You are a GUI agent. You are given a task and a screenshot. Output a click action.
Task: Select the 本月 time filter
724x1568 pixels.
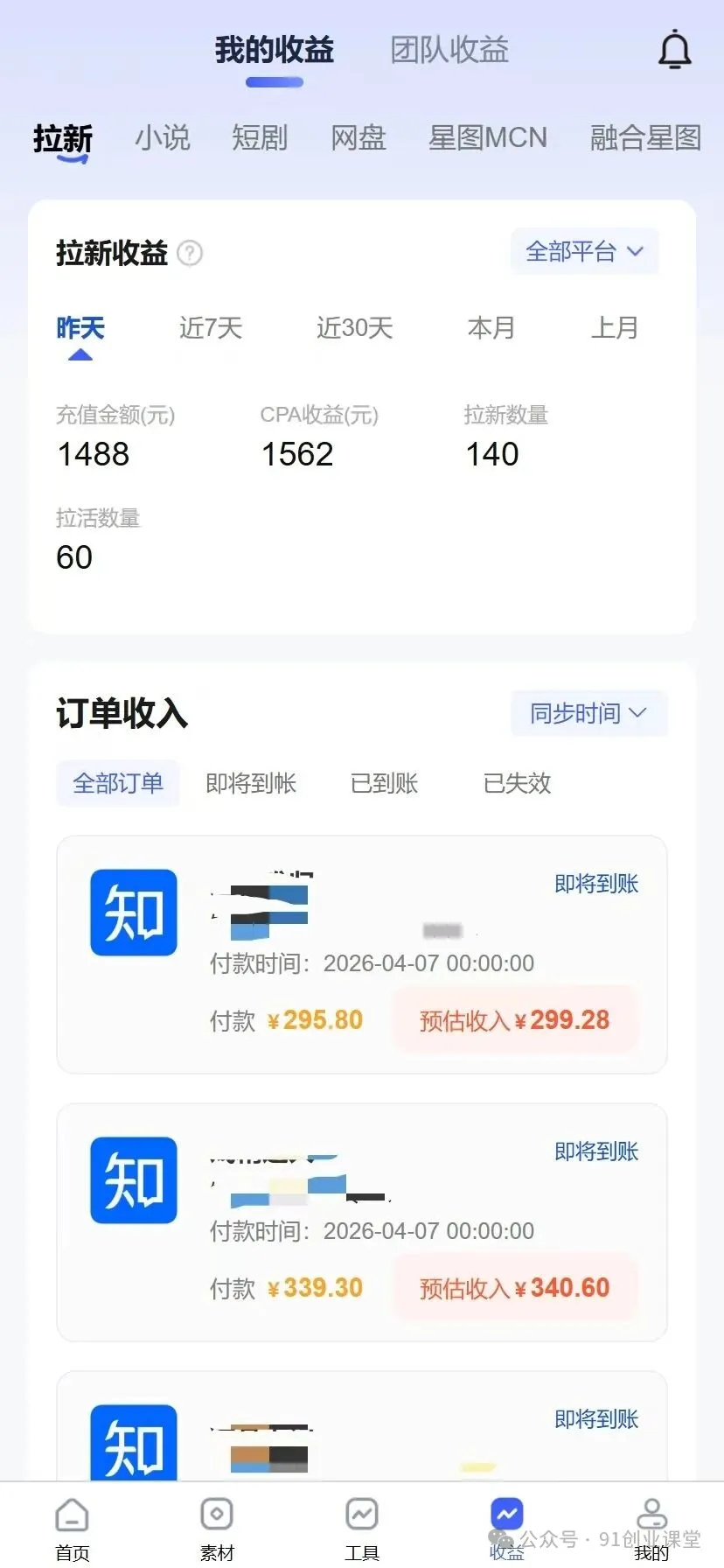tap(491, 328)
